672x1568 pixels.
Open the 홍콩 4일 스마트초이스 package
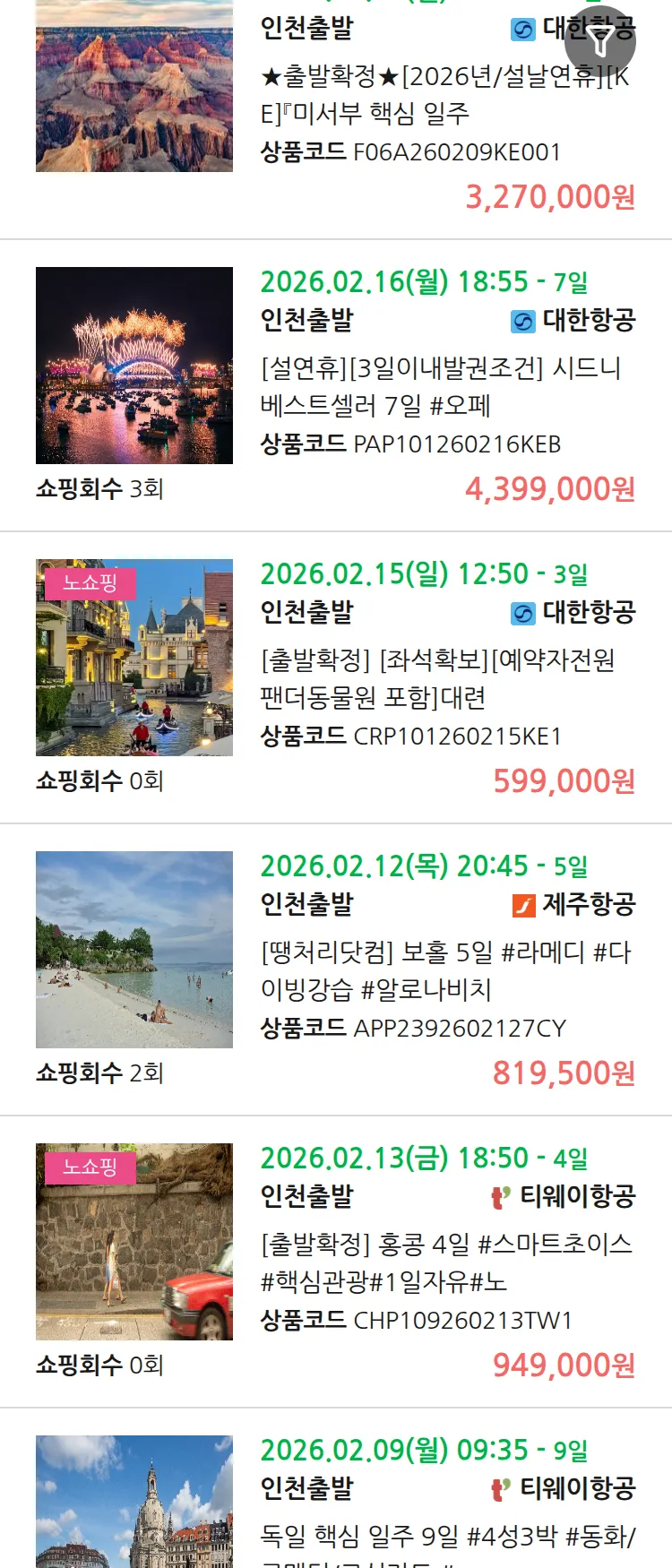click(x=445, y=1262)
